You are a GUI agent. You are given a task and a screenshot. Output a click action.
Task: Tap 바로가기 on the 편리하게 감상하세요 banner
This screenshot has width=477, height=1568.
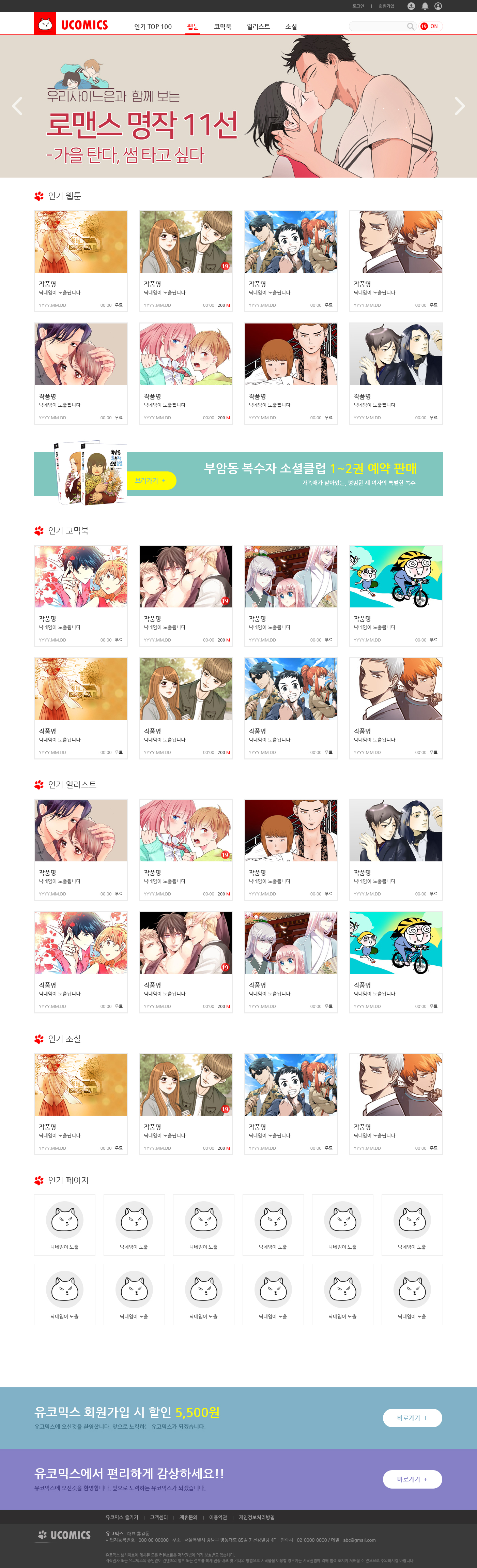(x=412, y=1479)
